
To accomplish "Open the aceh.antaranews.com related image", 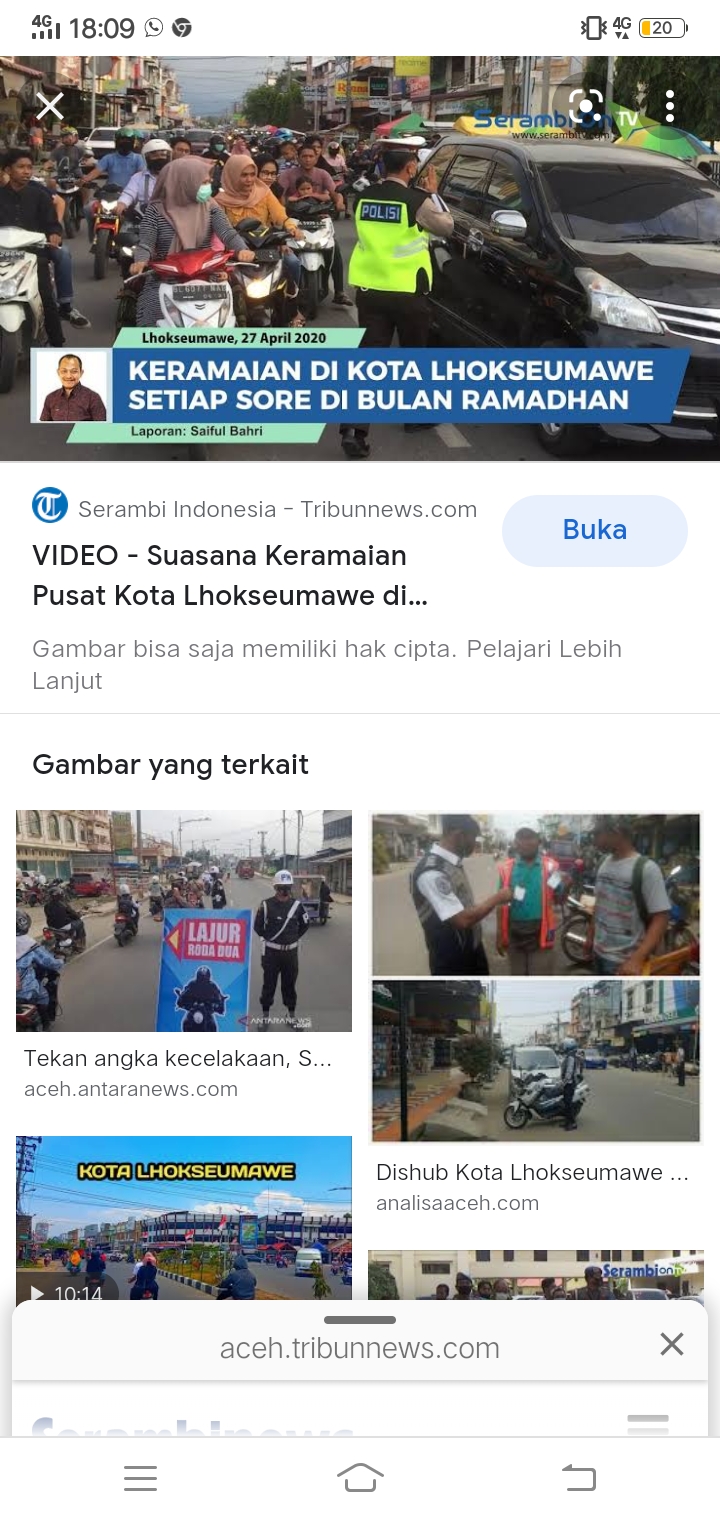I will point(184,920).
